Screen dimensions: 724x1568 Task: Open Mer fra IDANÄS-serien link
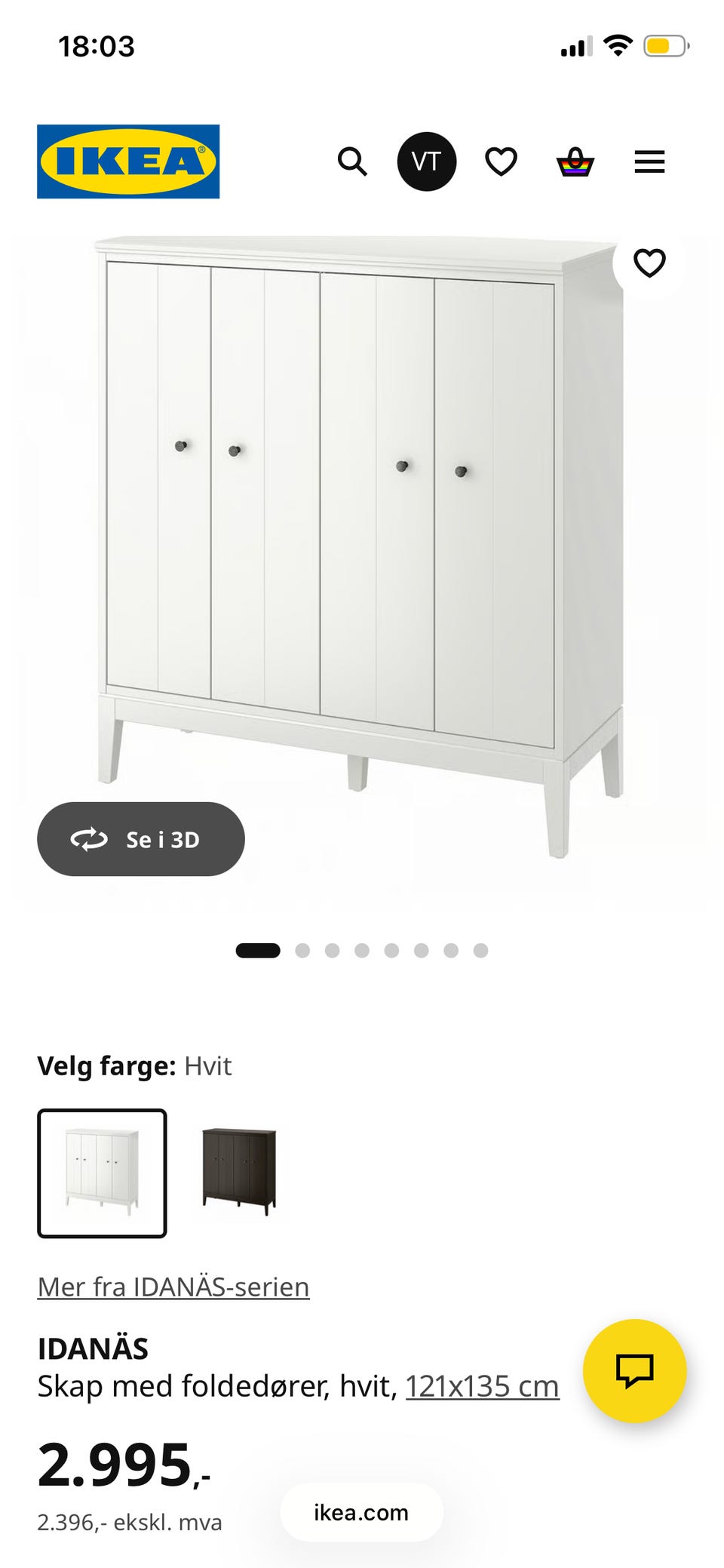pyautogui.click(x=173, y=1287)
